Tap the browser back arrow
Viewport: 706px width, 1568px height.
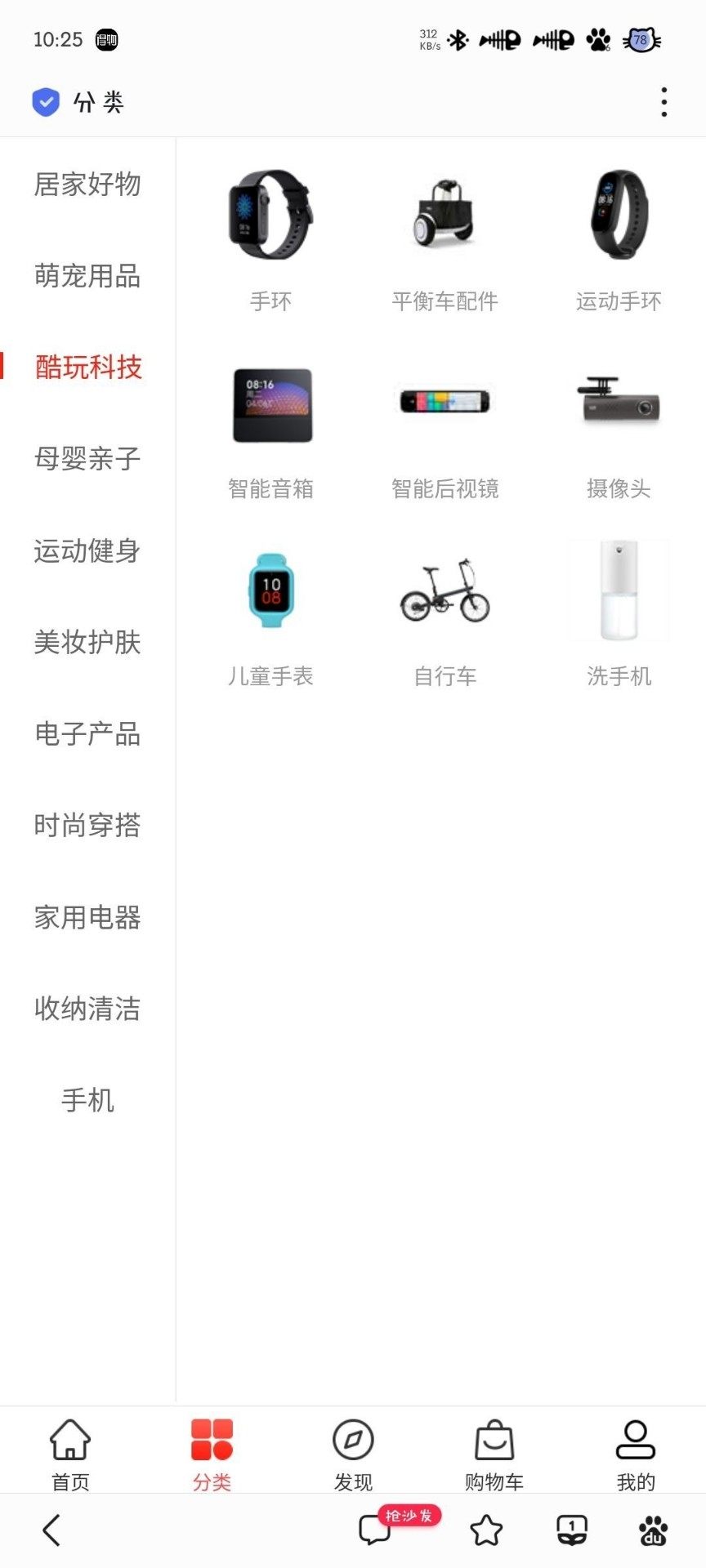[x=51, y=1530]
